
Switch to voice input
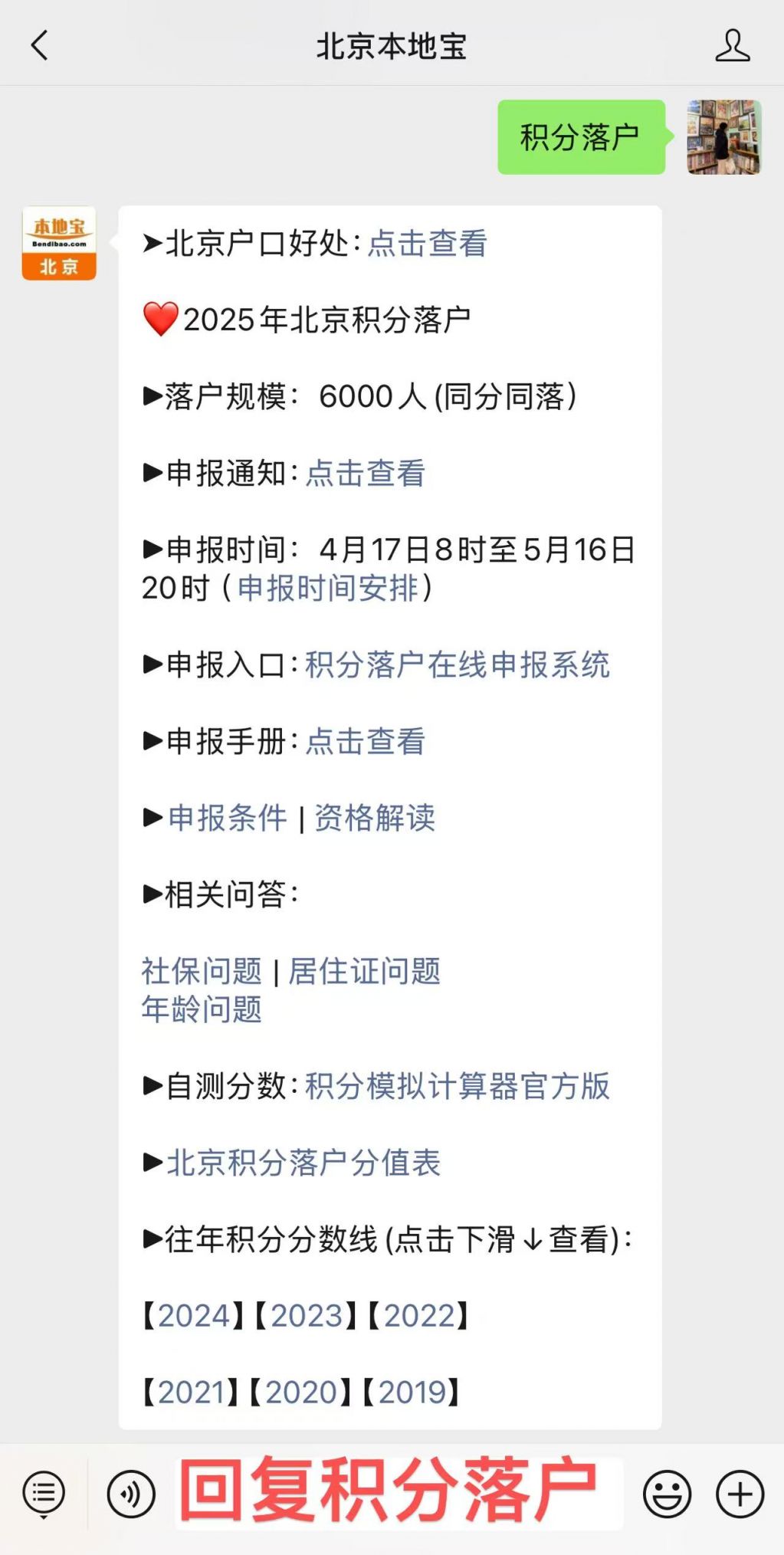click(131, 1494)
